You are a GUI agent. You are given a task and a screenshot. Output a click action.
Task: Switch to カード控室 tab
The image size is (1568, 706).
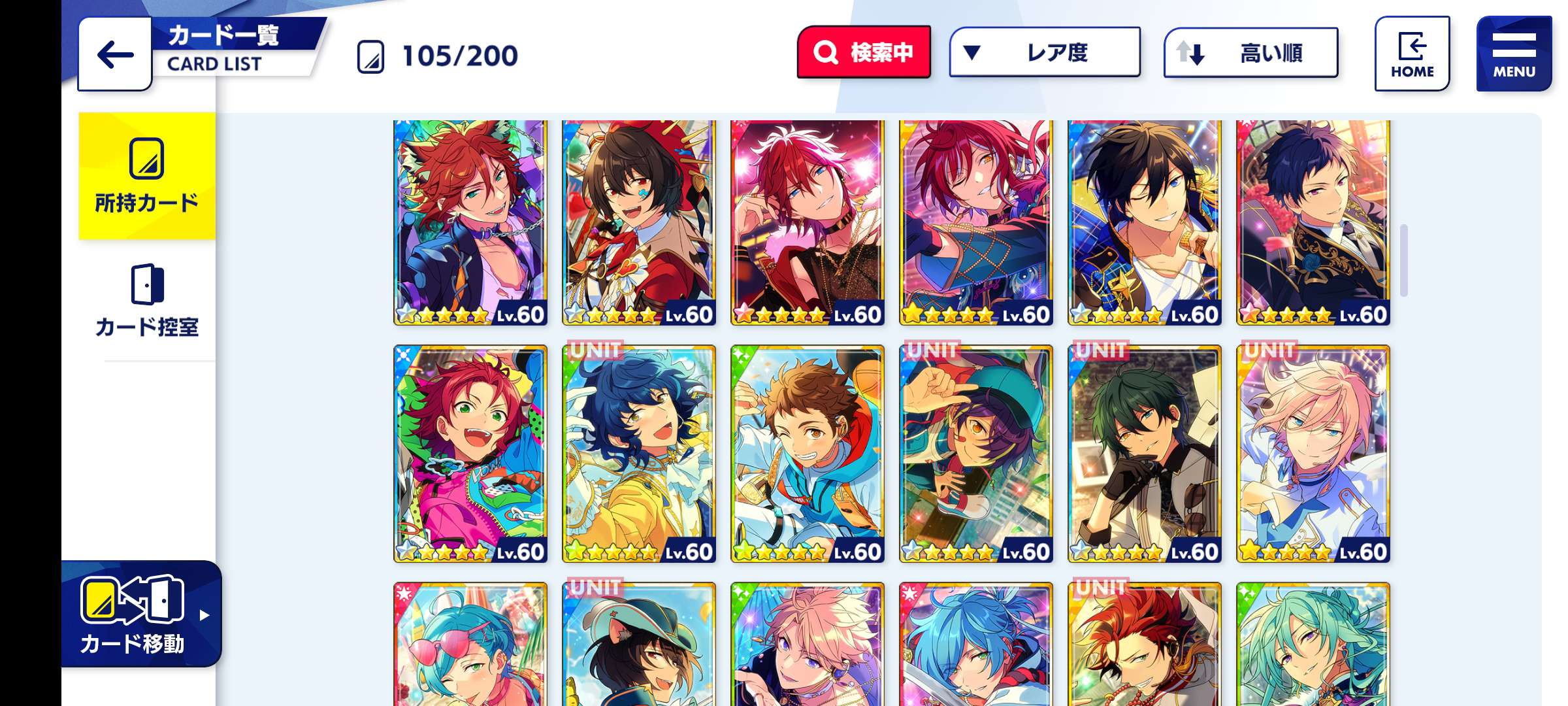point(147,301)
